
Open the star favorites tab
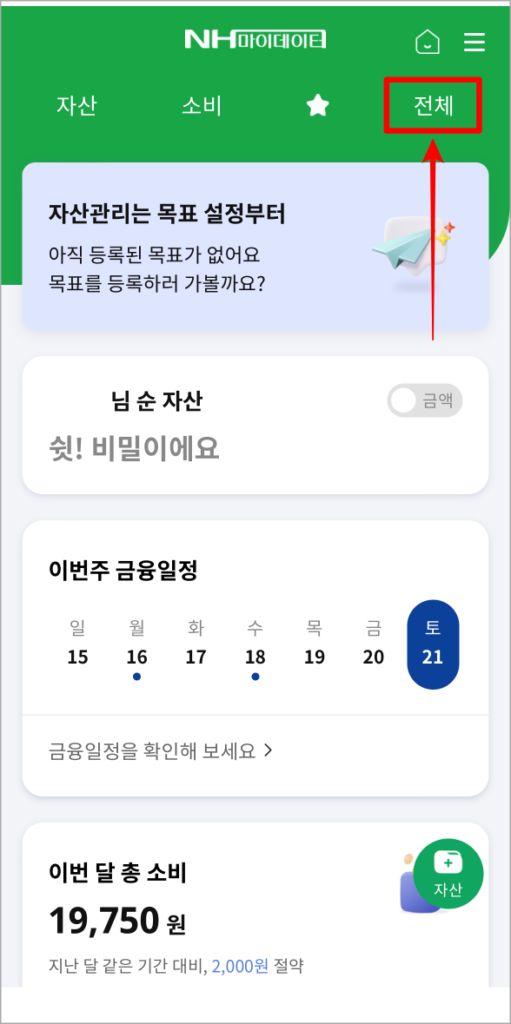318,105
